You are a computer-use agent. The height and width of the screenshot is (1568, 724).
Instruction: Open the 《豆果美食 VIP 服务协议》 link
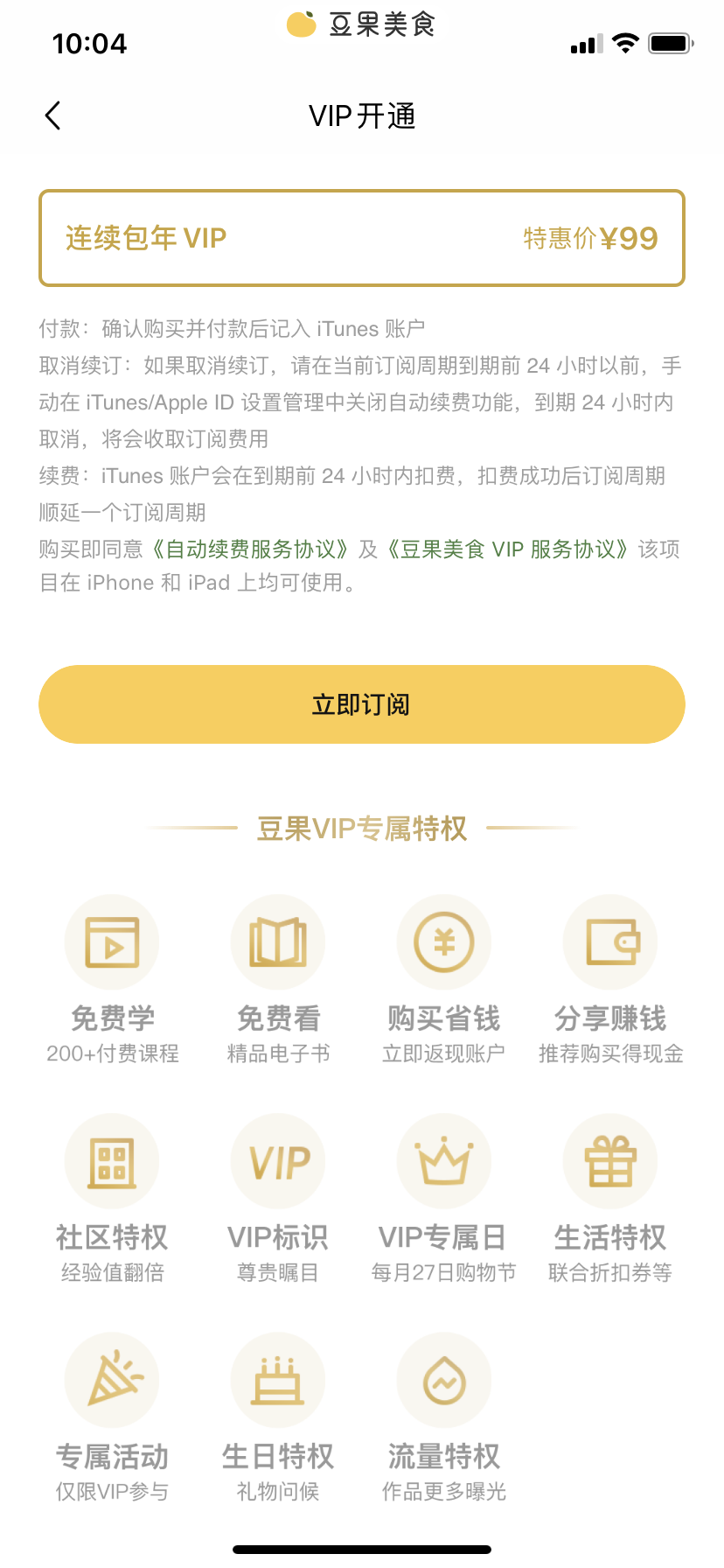[x=508, y=549]
